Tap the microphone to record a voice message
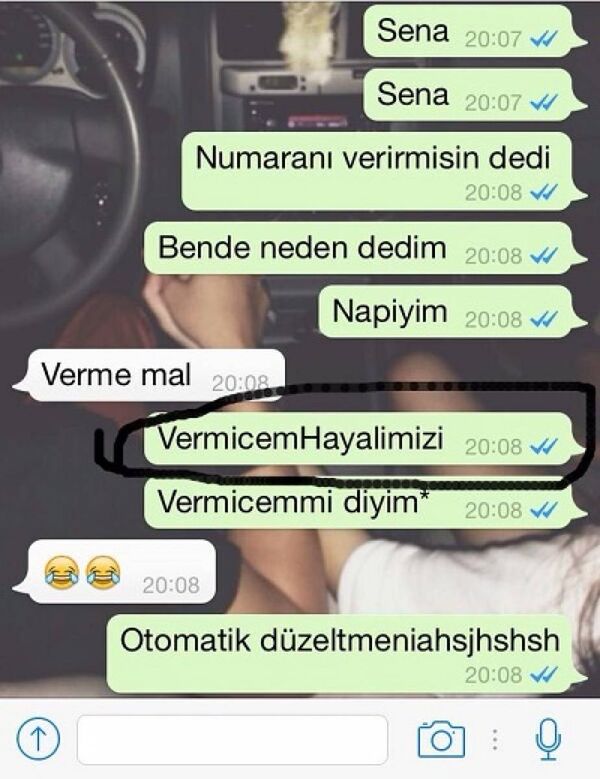 pyautogui.click(x=547, y=739)
